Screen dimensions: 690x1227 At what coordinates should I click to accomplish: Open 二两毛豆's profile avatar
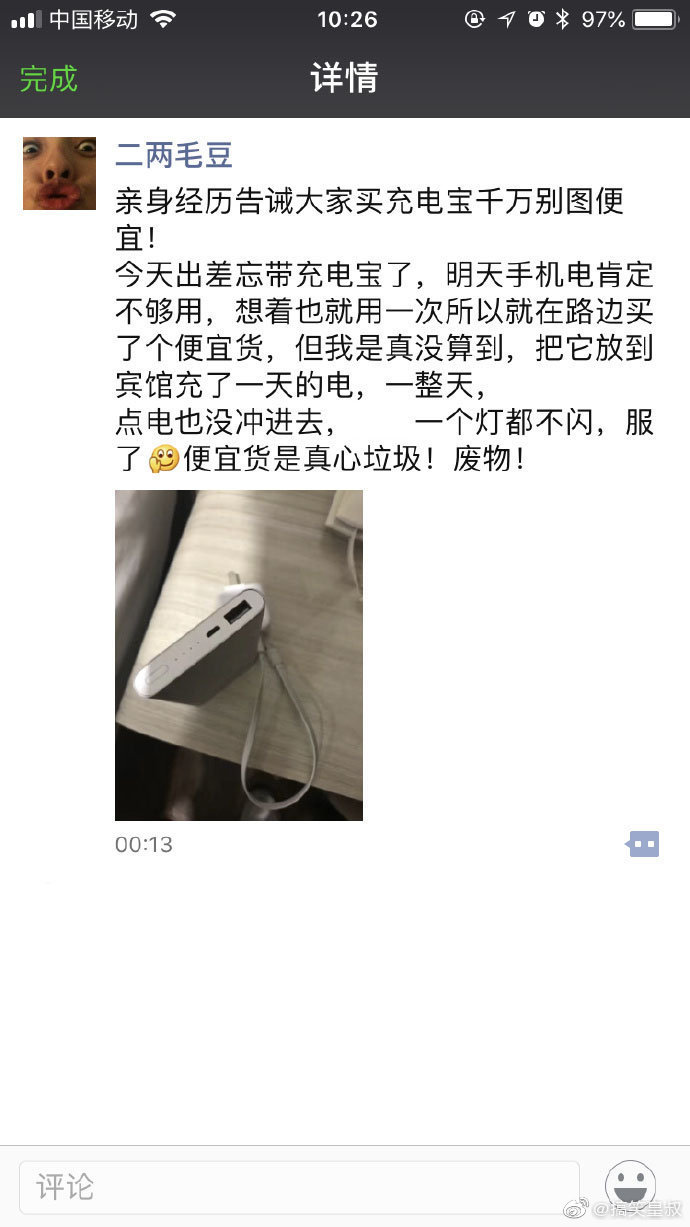pos(59,173)
